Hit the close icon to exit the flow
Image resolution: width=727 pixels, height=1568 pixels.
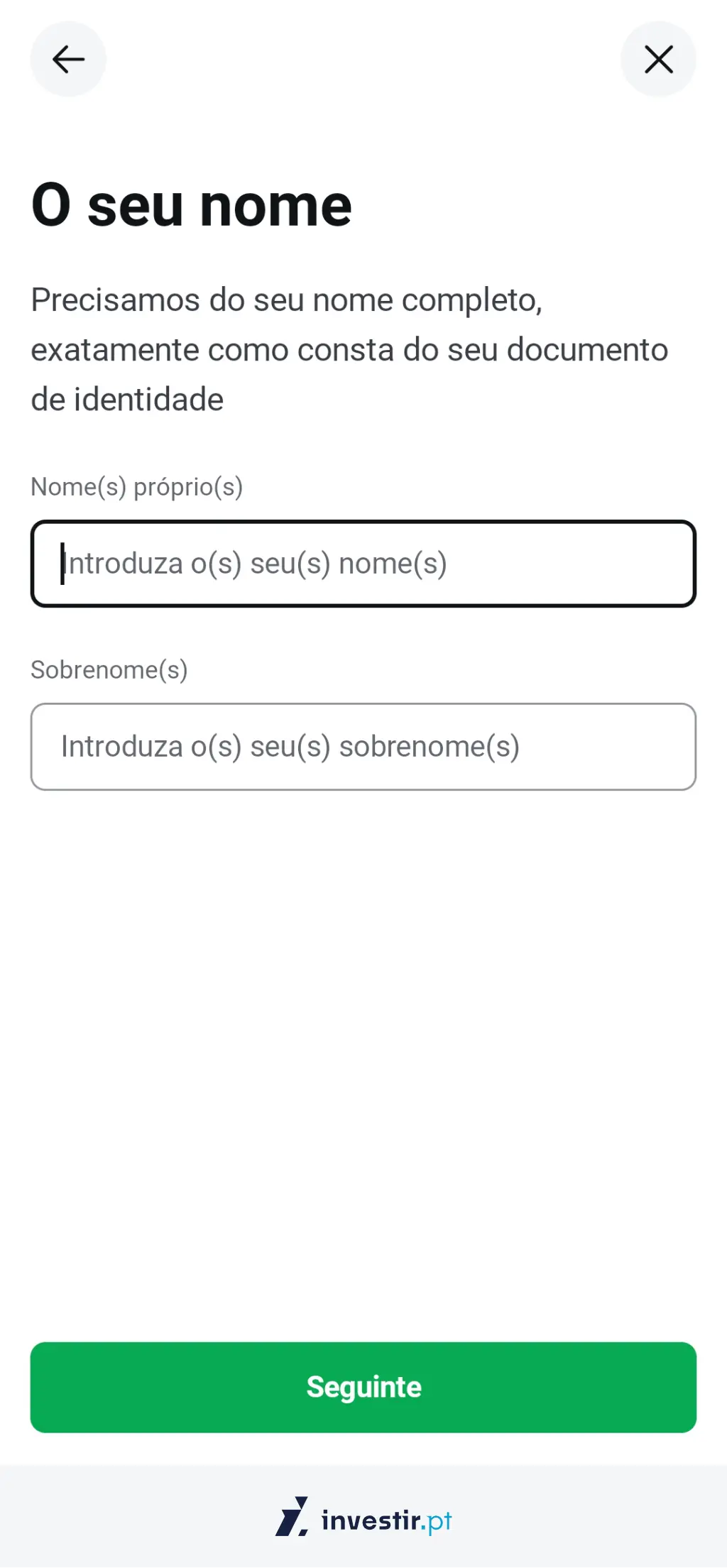tap(658, 60)
